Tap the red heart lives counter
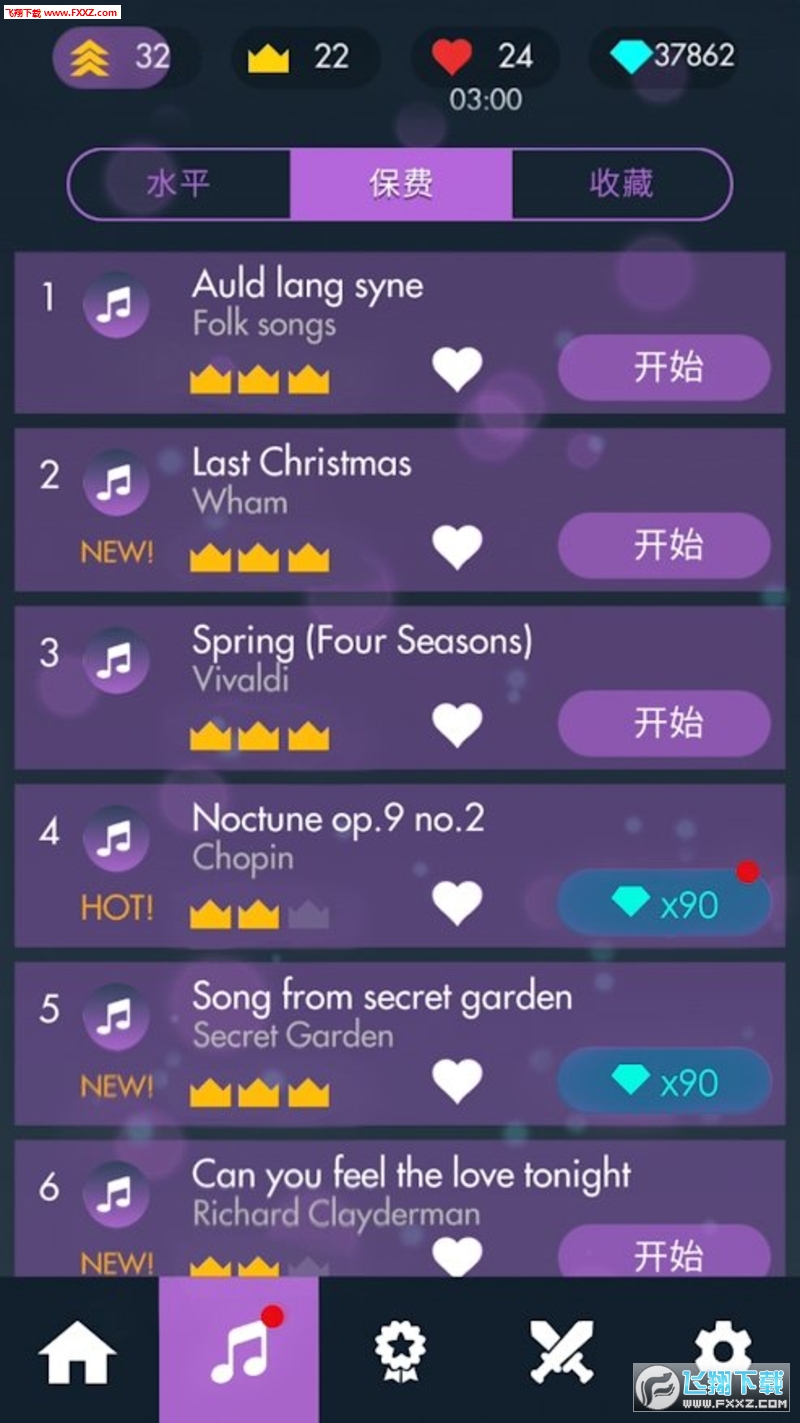The width and height of the screenshot is (800, 1423). pyautogui.click(x=485, y=56)
